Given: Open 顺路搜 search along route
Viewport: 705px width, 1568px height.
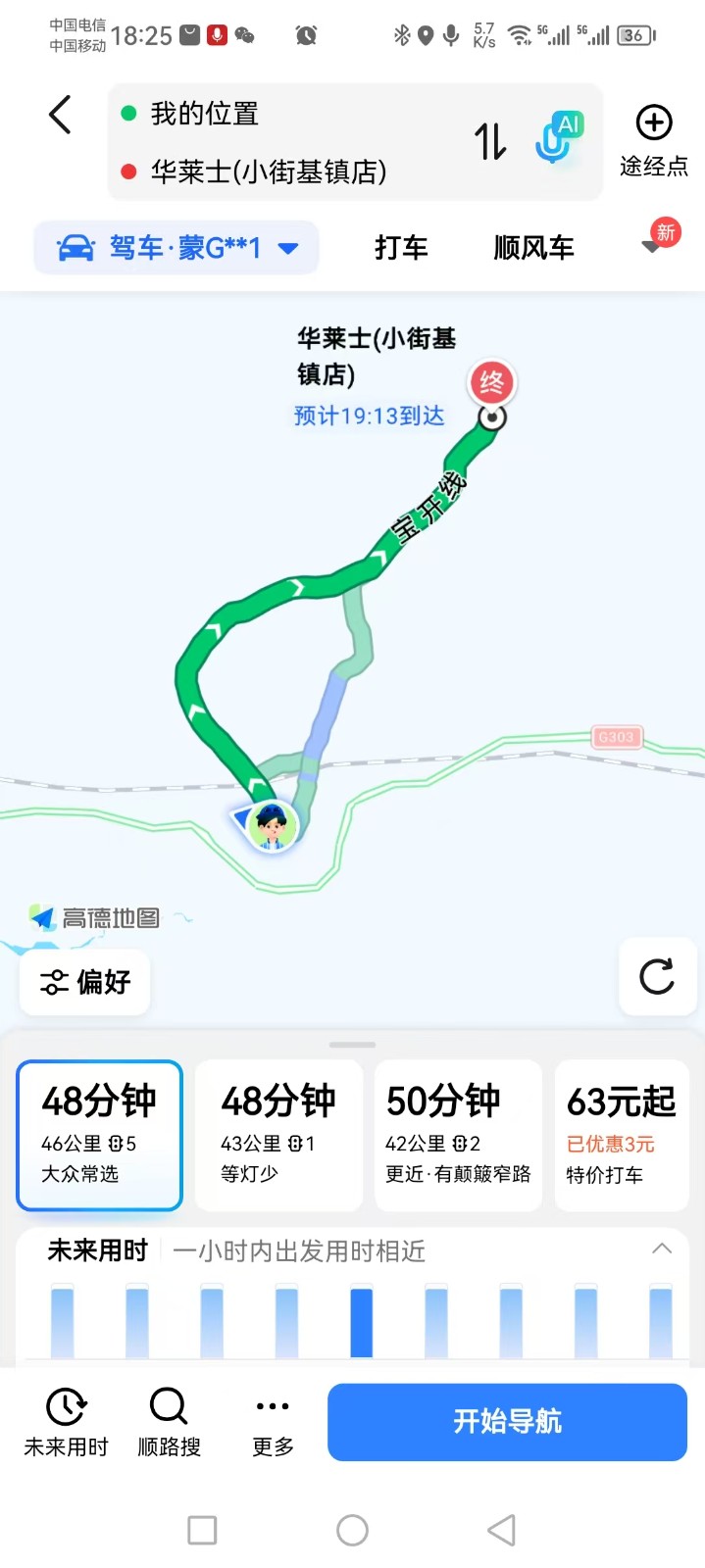Looking at the screenshot, I should coord(169,1421).
